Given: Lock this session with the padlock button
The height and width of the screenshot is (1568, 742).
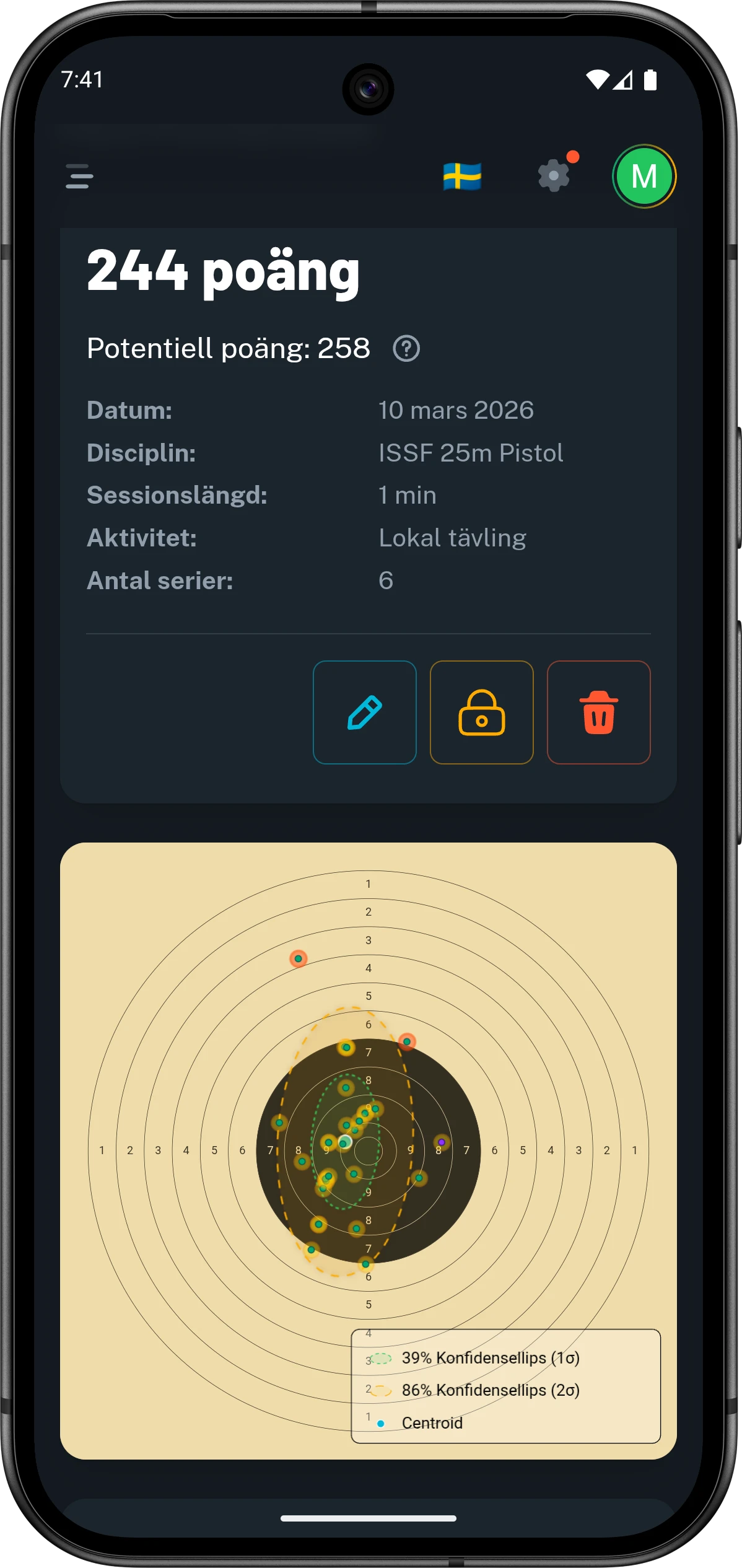Looking at the screenshot, I should [x=482, y=712].
